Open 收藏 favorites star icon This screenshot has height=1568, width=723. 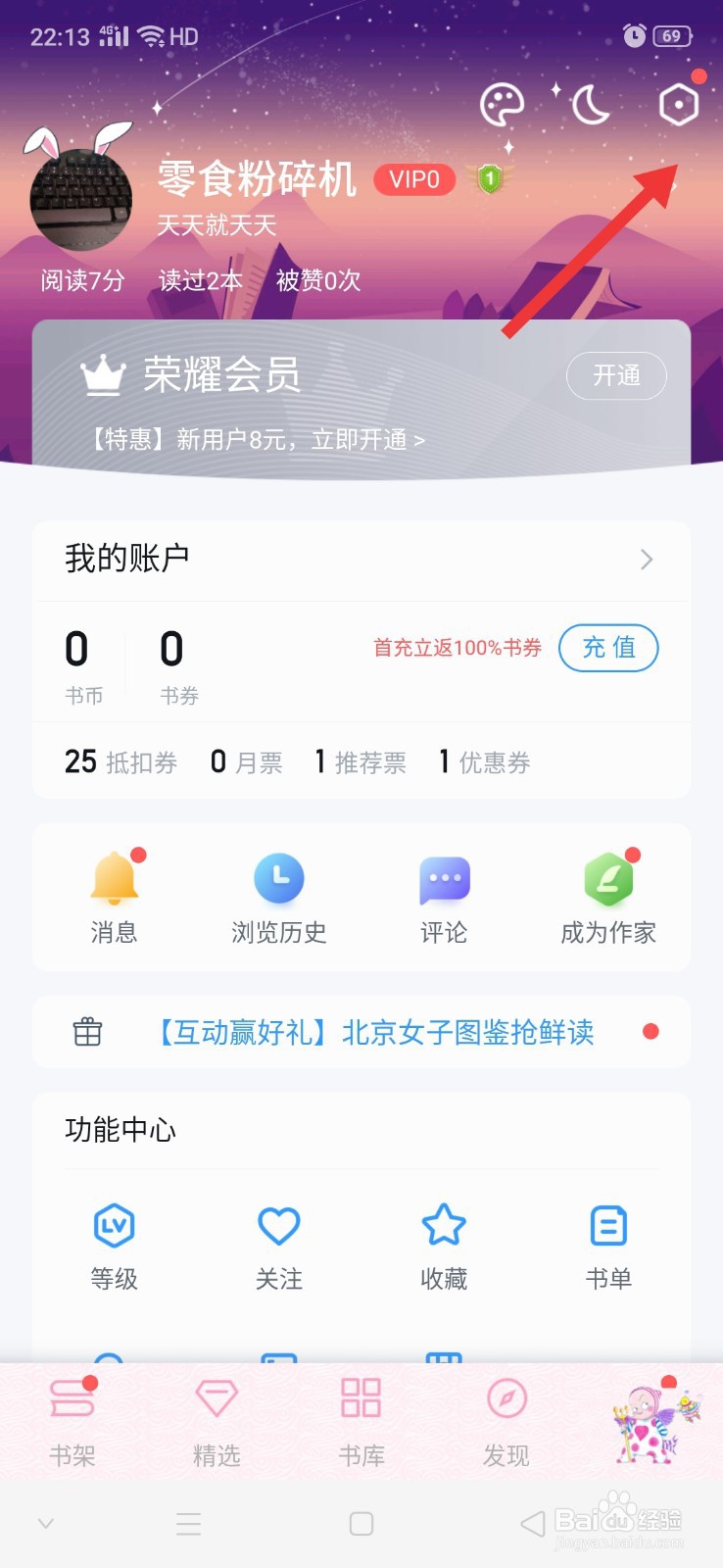[x=444, y=1245]
